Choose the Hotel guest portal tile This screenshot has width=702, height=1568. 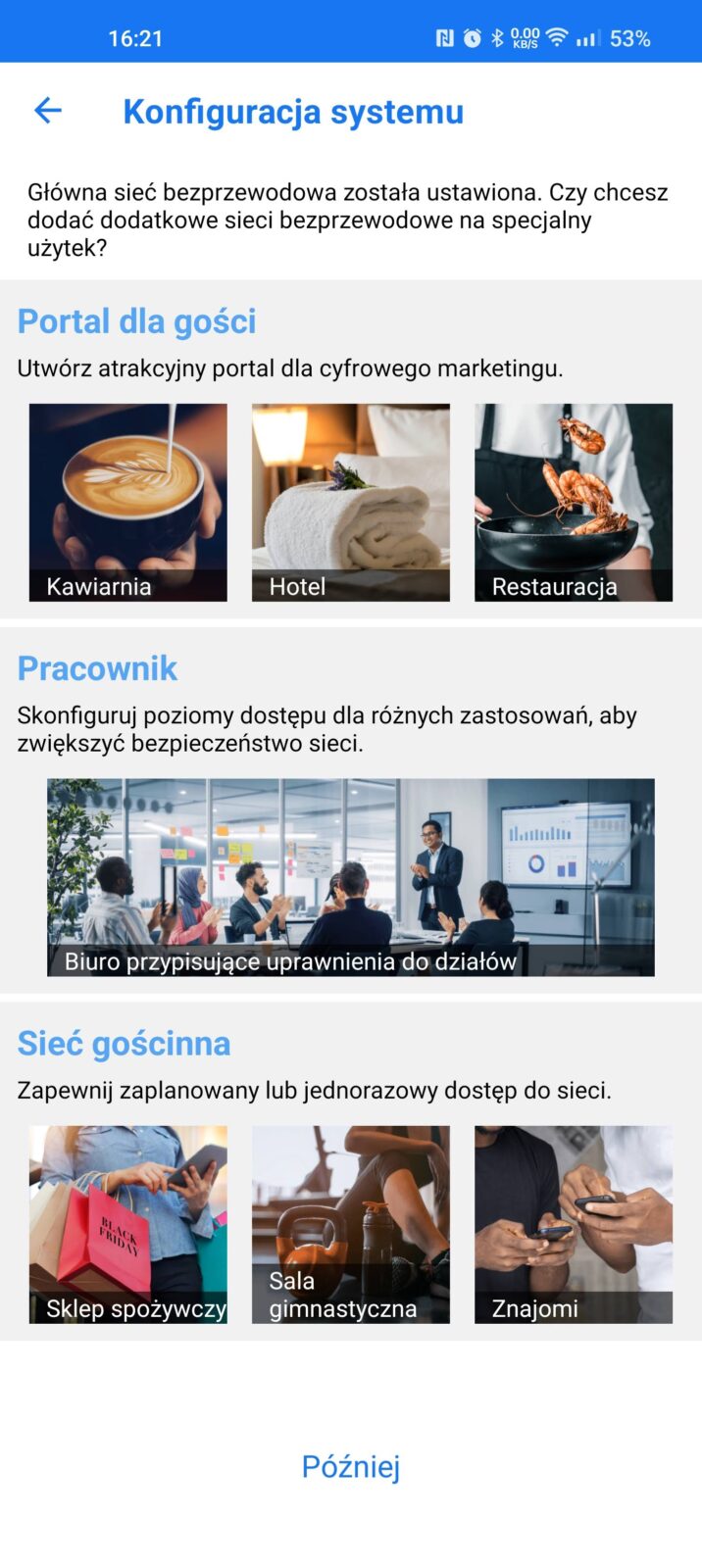(350, 502)
